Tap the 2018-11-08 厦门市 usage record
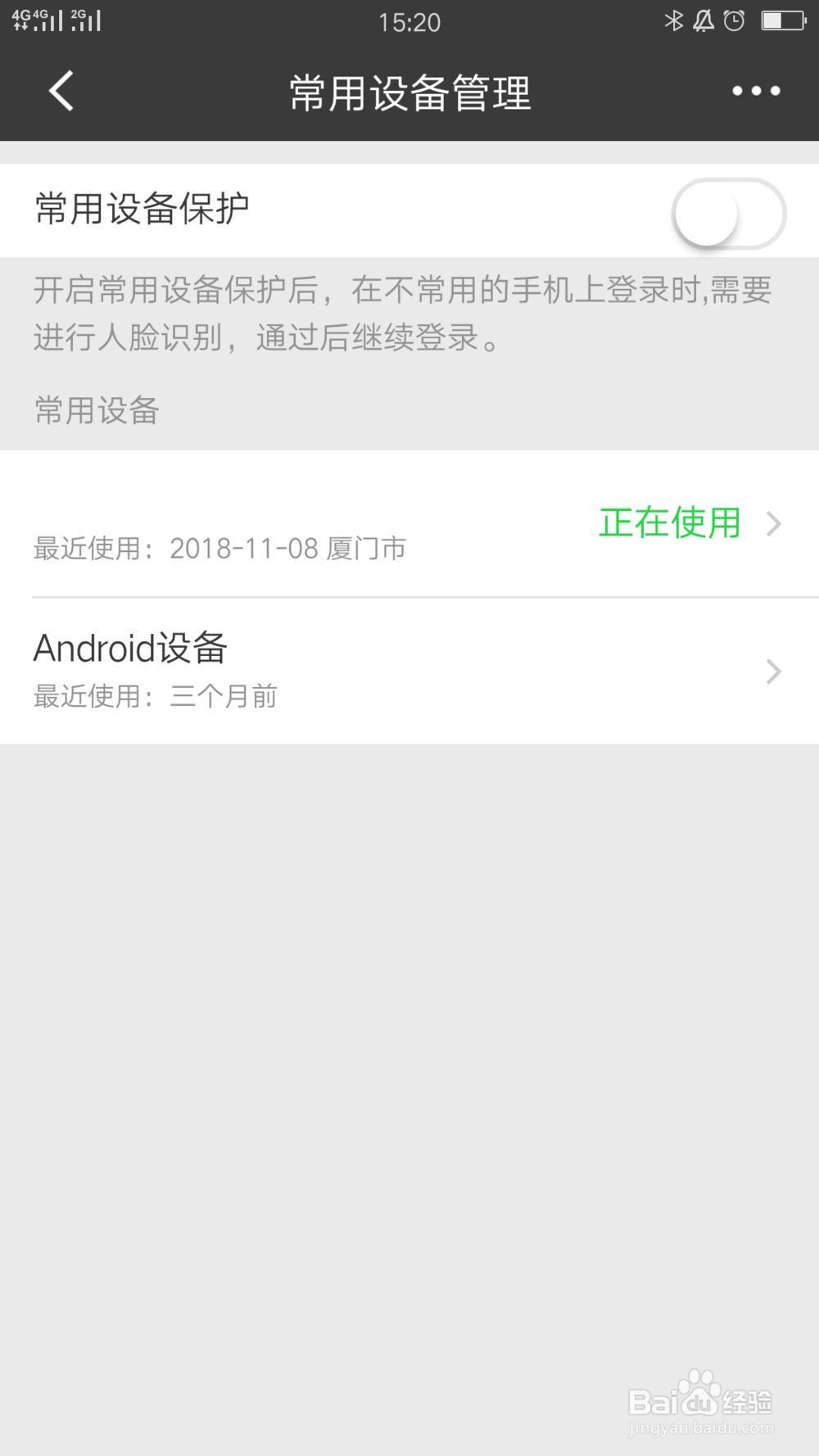This screenshot has width=819, height=1456. tap(219, 547)
